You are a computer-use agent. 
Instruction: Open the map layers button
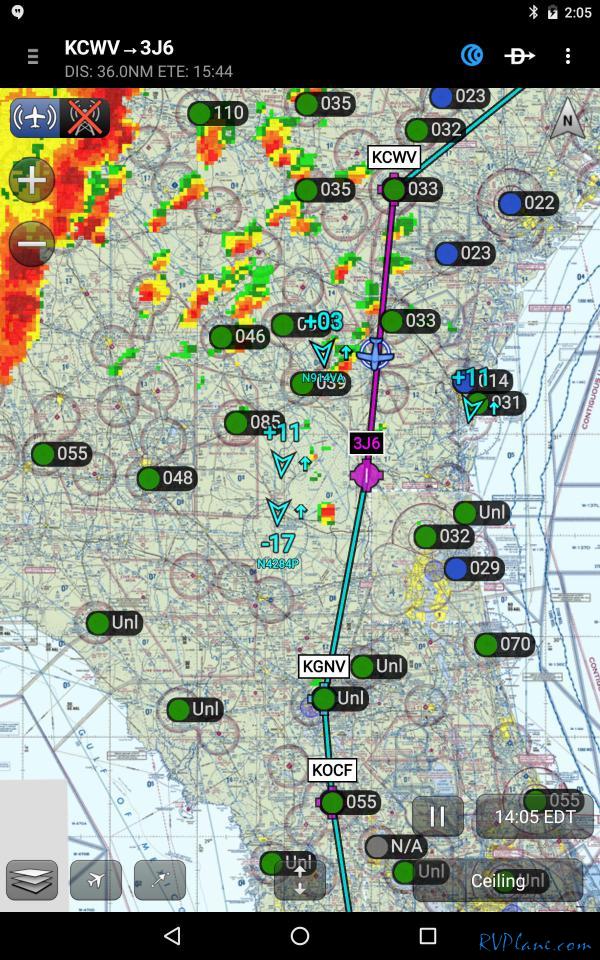pyautogui.click(x=32, y=880)
